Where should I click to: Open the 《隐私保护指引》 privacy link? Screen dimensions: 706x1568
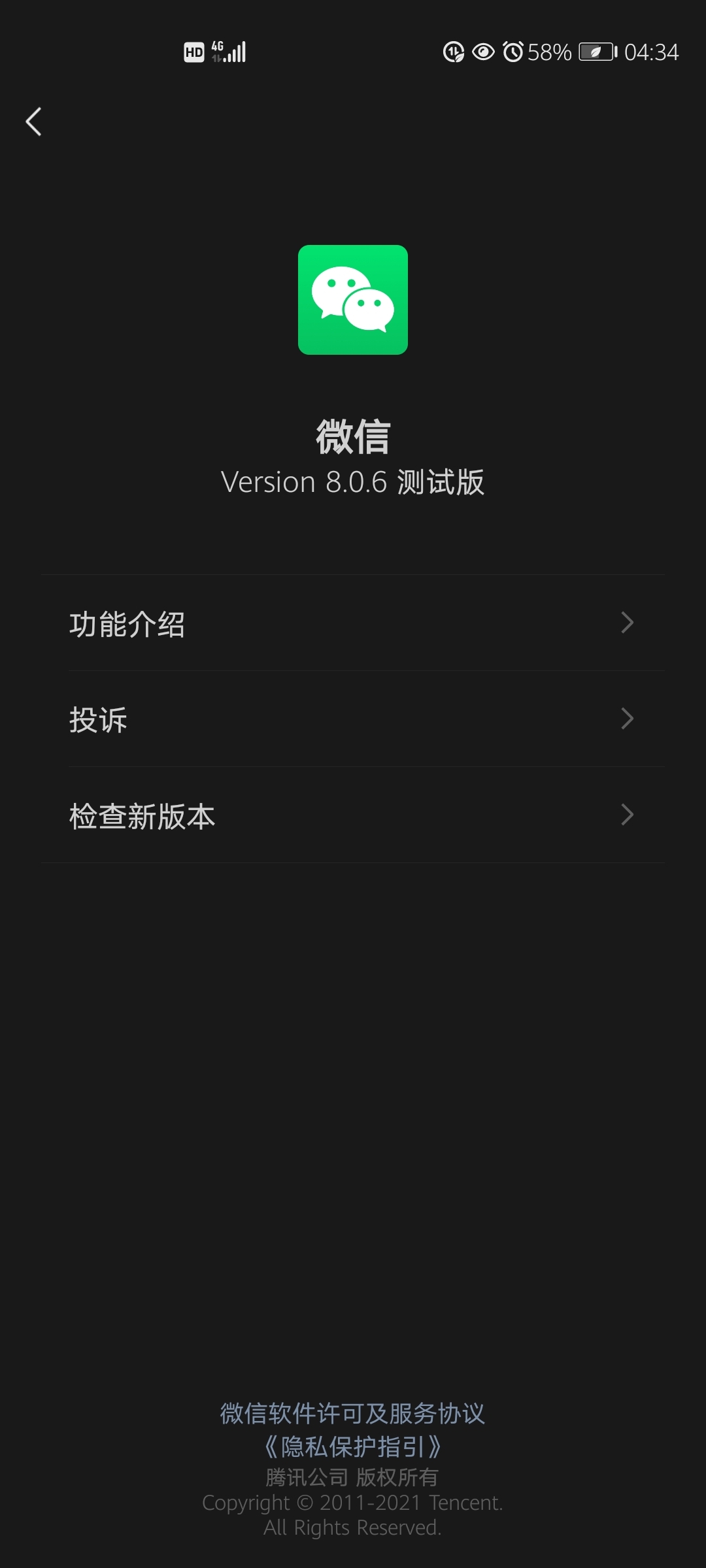point(352,1446)
